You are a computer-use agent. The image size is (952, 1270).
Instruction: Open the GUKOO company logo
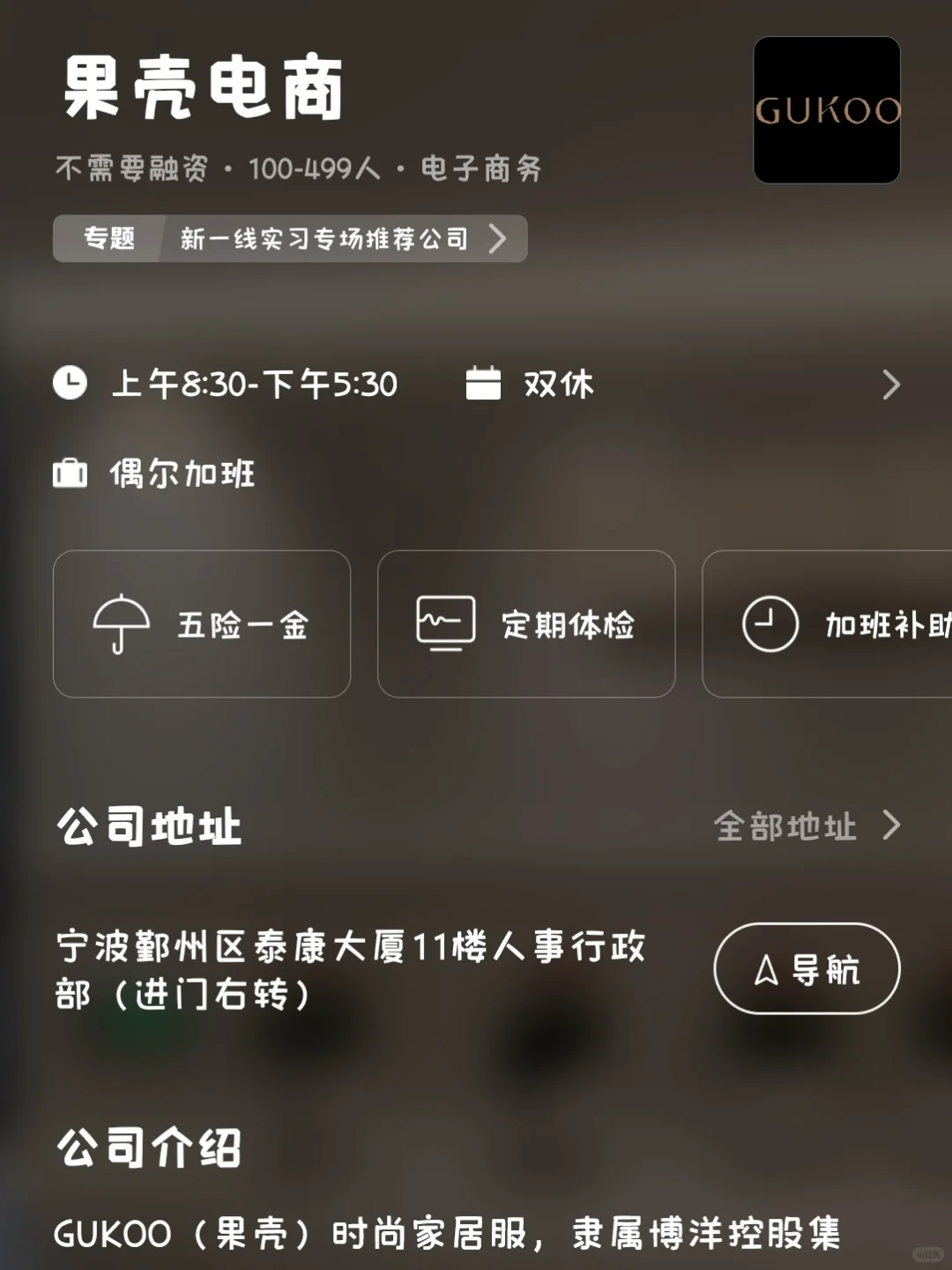827,110
